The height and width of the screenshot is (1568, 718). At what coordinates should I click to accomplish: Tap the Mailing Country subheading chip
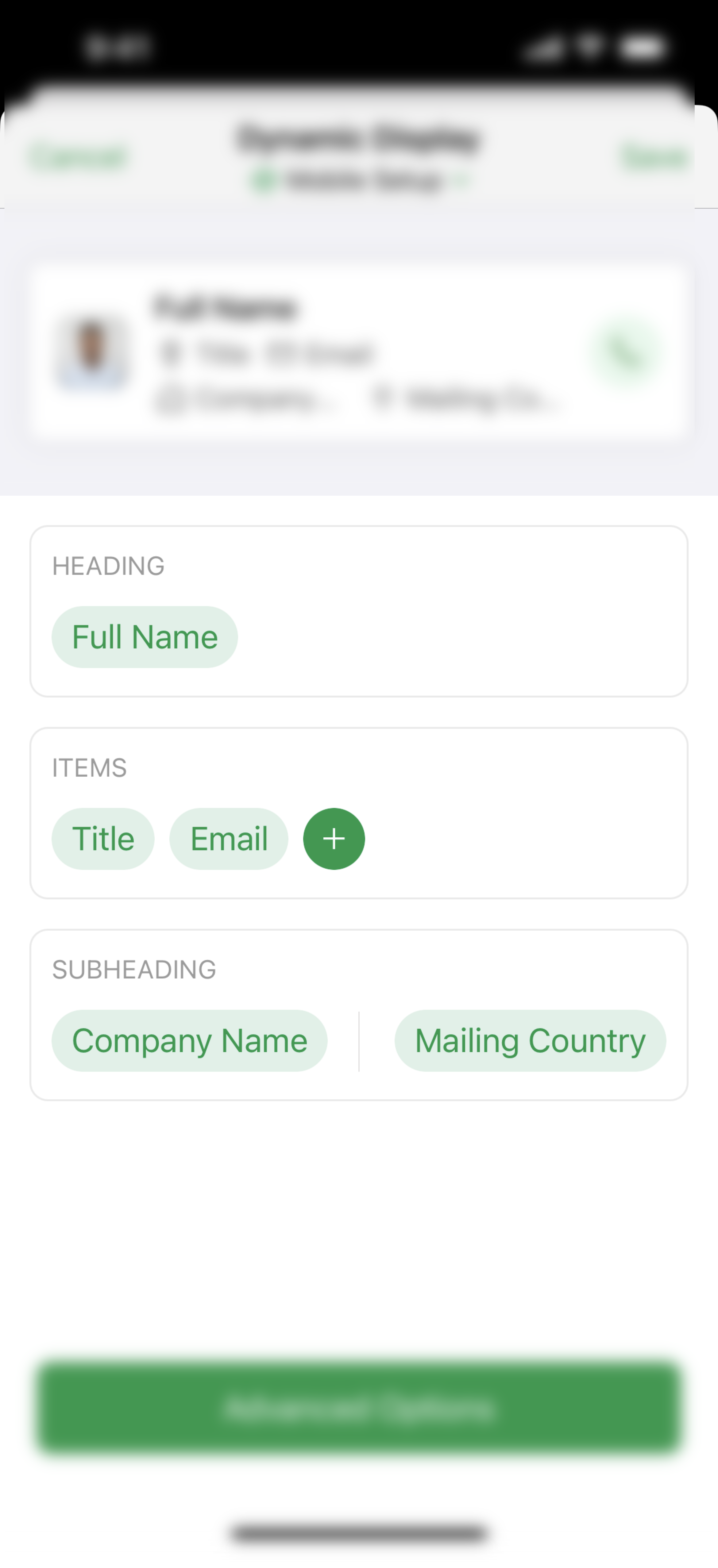pos(530,1041)
